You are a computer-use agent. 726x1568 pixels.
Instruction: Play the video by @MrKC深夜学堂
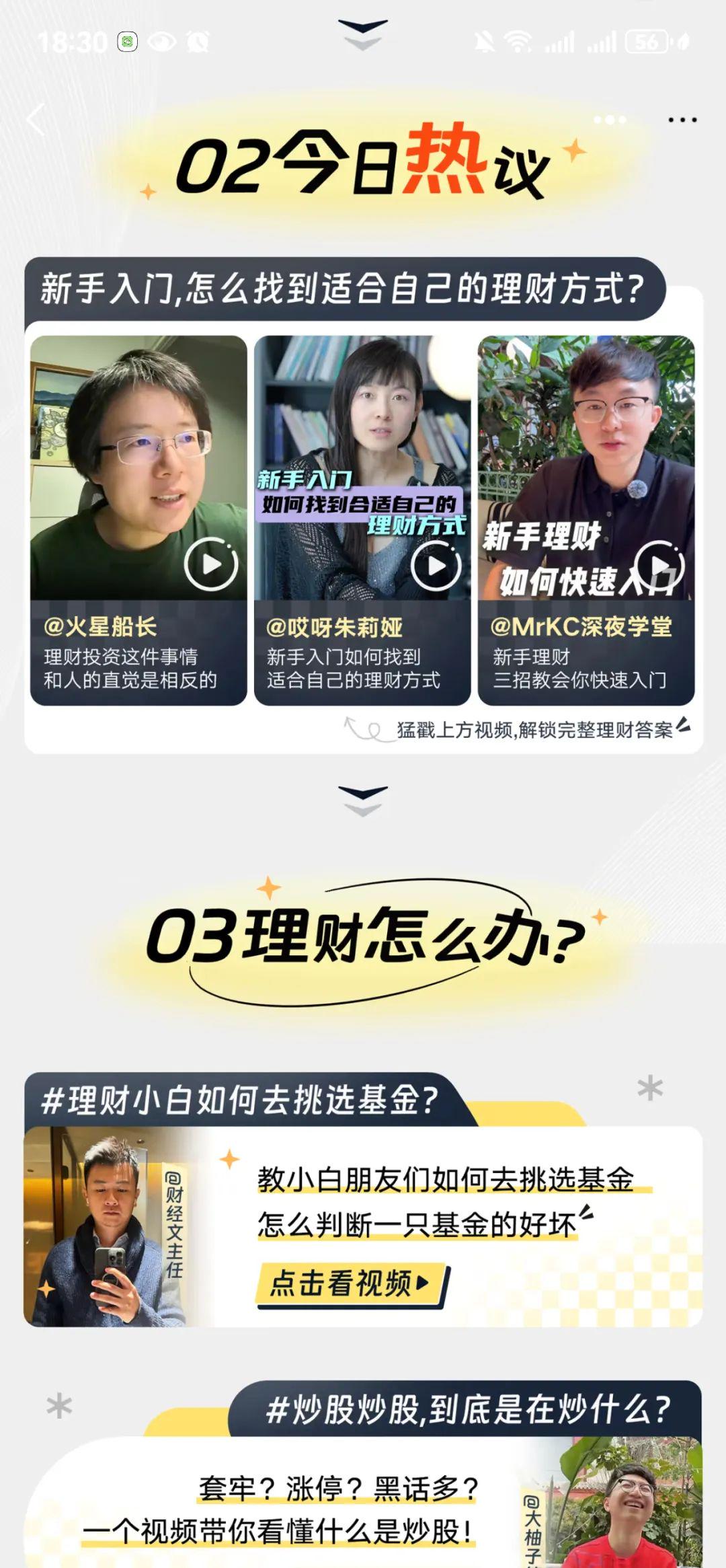pyautogui.click(x=659, y=566)
